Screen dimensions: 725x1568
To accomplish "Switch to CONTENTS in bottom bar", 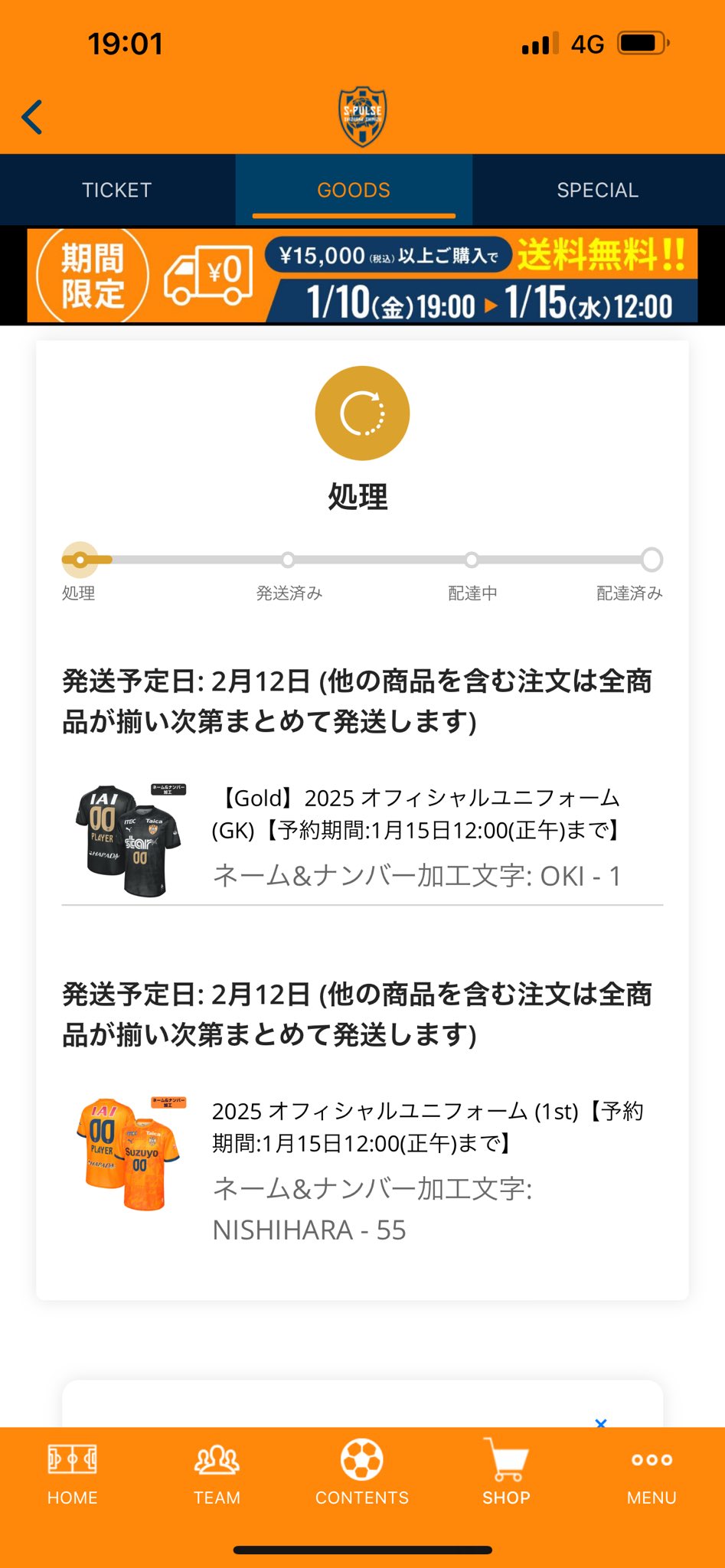I will [x=362, y=1474].
